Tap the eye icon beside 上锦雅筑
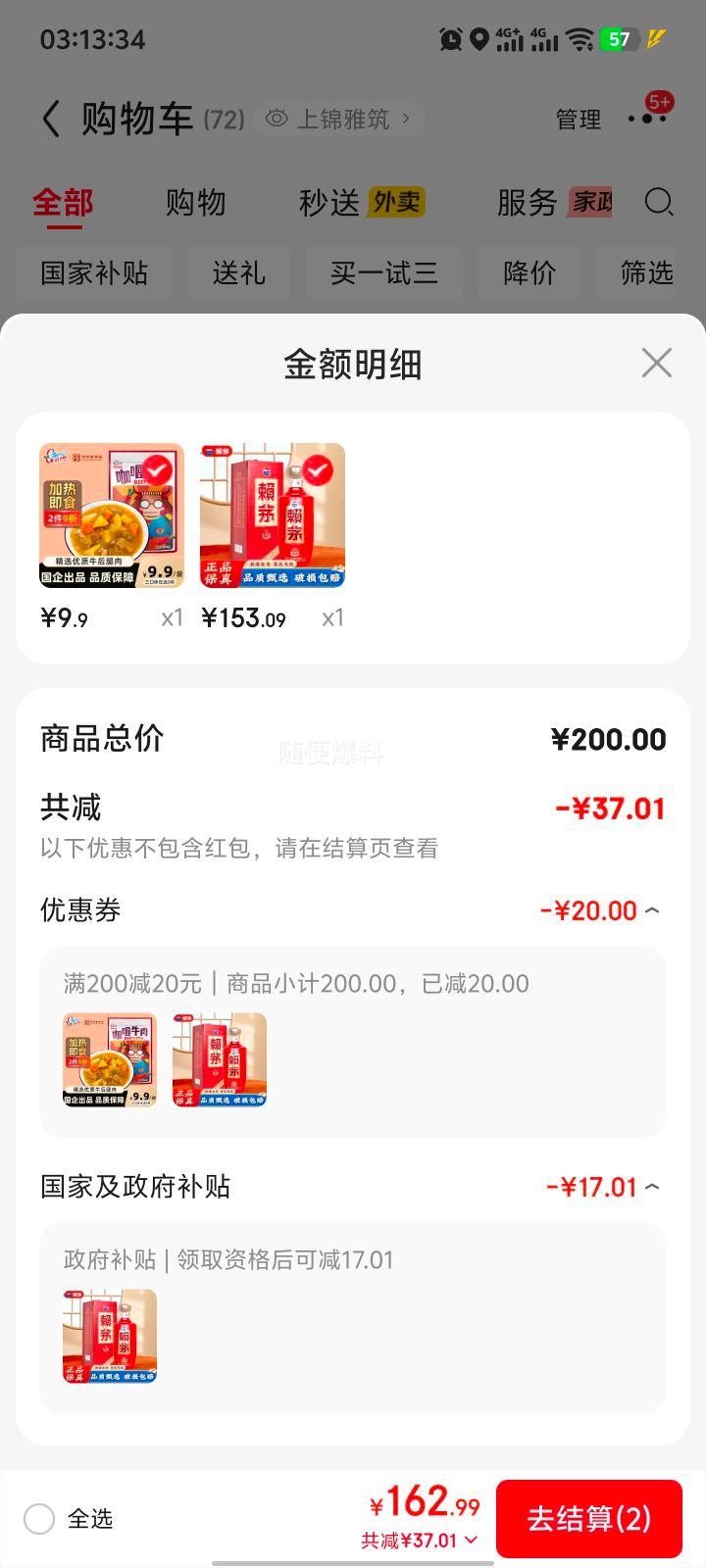Viewport: 706px width, 1568px height. pos(277,117)
